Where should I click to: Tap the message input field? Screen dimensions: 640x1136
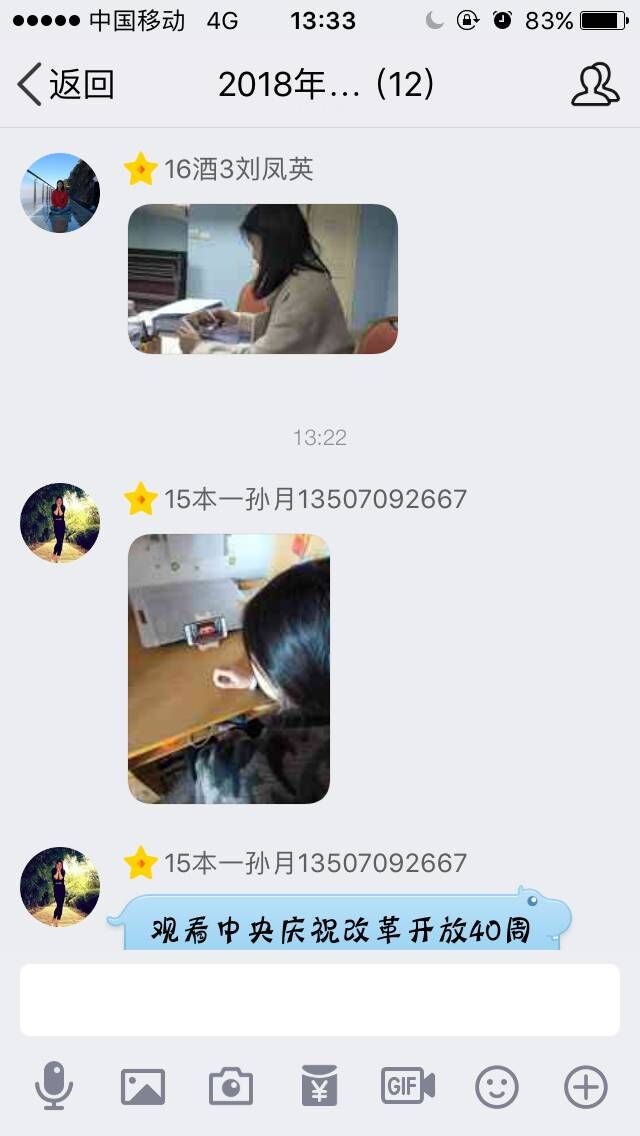click(x=320, y=1000)
